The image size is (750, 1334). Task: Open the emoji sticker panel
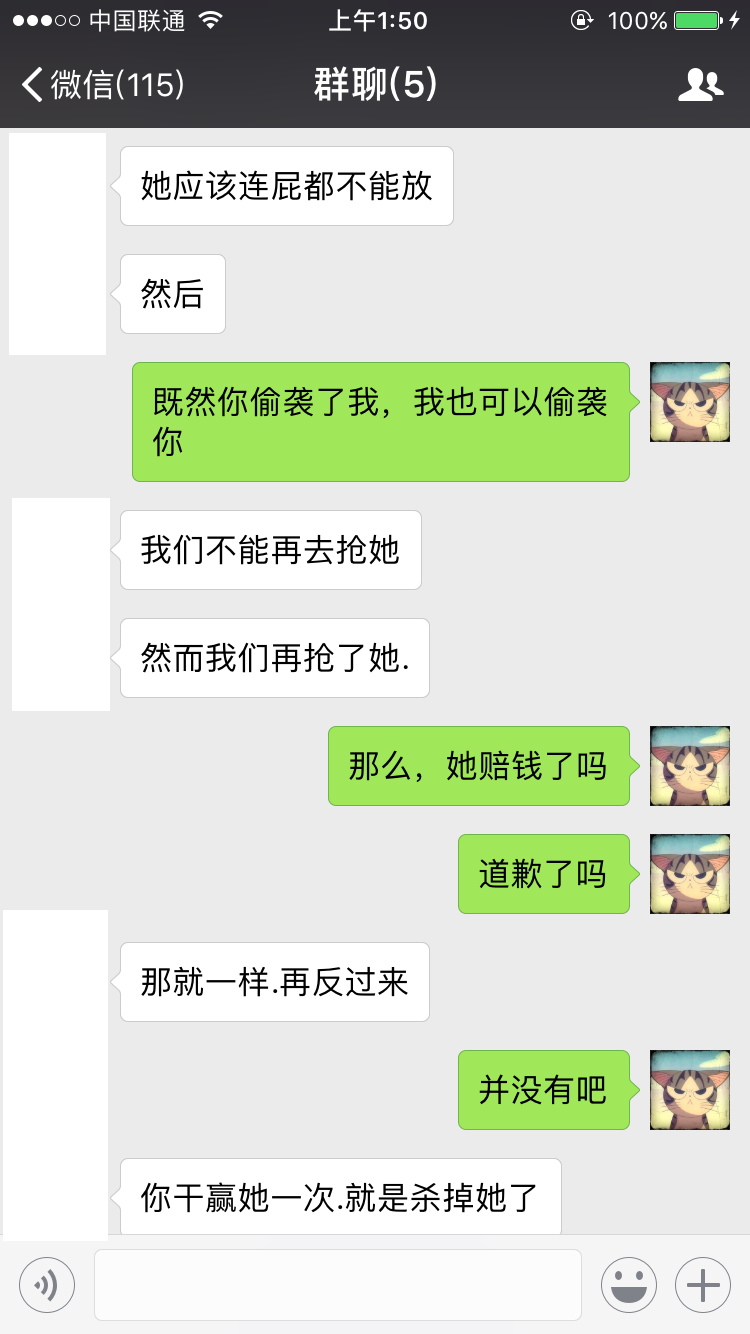click(x=629, y=1284)
